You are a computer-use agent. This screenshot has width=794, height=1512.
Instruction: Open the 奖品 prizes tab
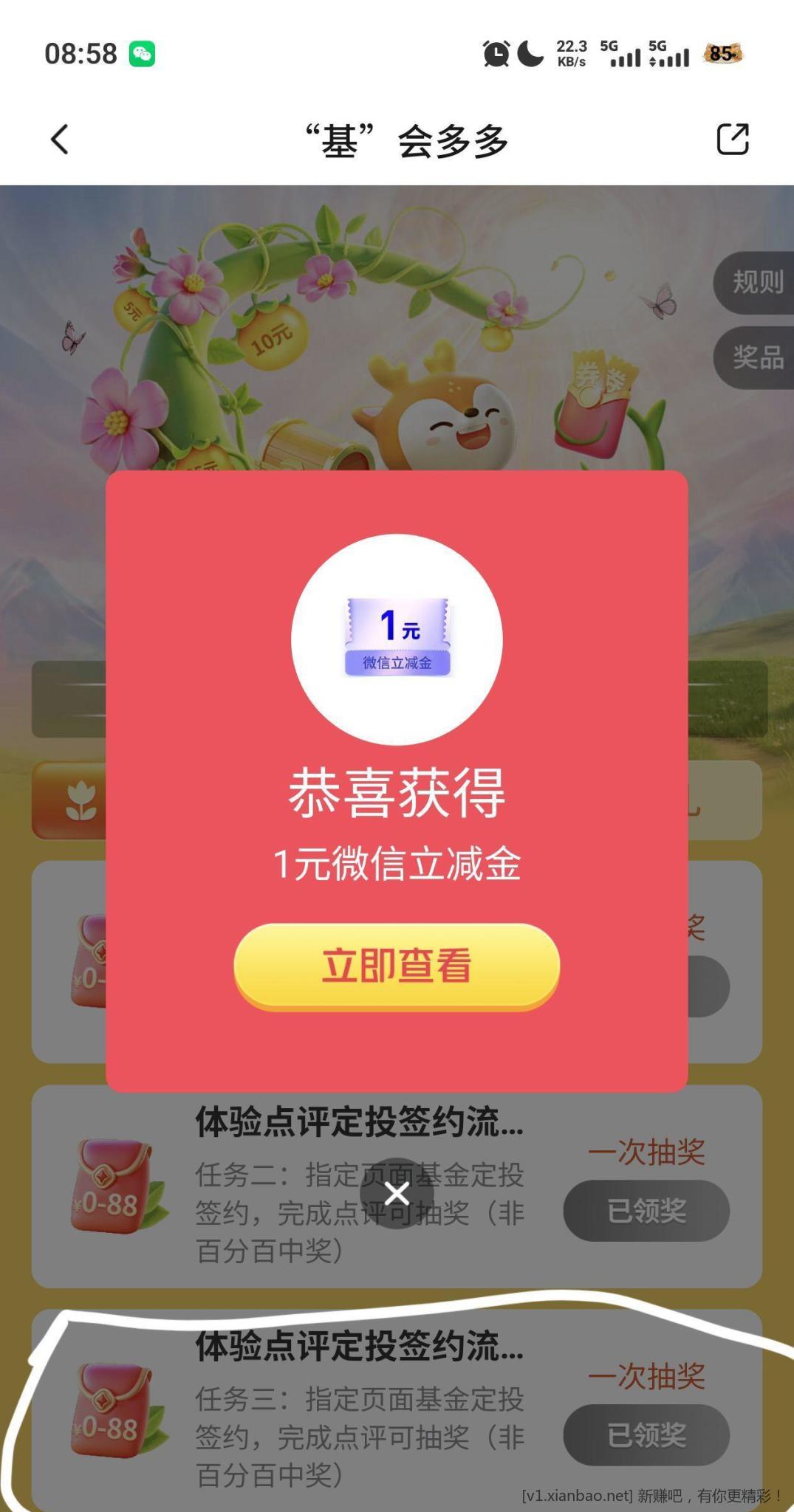point(756,358)
